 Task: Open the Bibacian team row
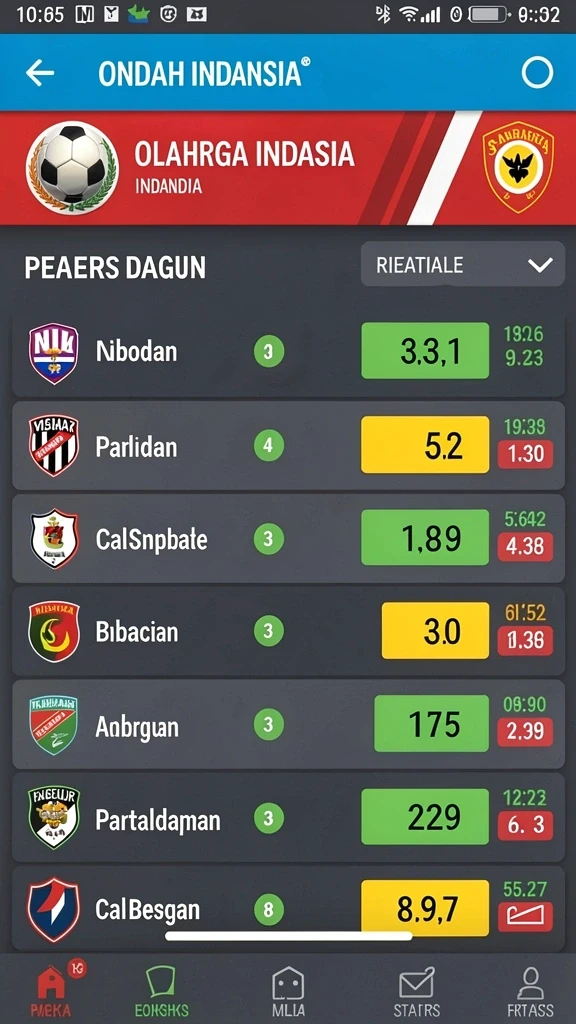[x=288, y=632]
